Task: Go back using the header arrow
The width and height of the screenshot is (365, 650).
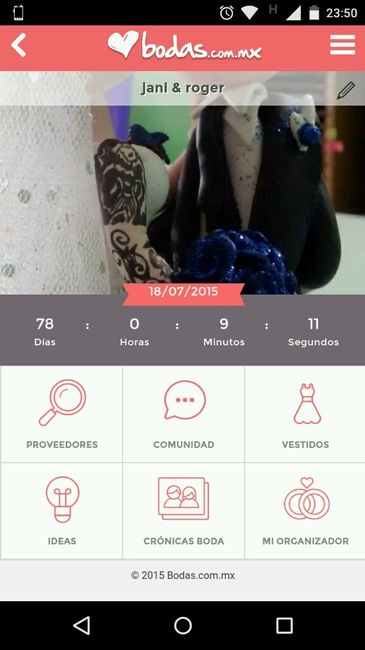Action: (x=19, y=45)
